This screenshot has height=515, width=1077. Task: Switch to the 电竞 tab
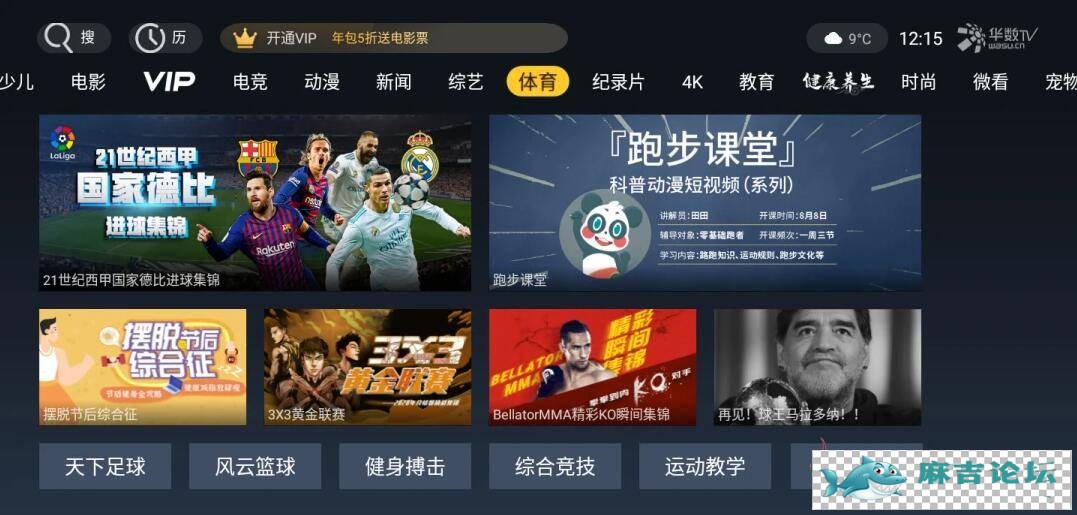249,82
